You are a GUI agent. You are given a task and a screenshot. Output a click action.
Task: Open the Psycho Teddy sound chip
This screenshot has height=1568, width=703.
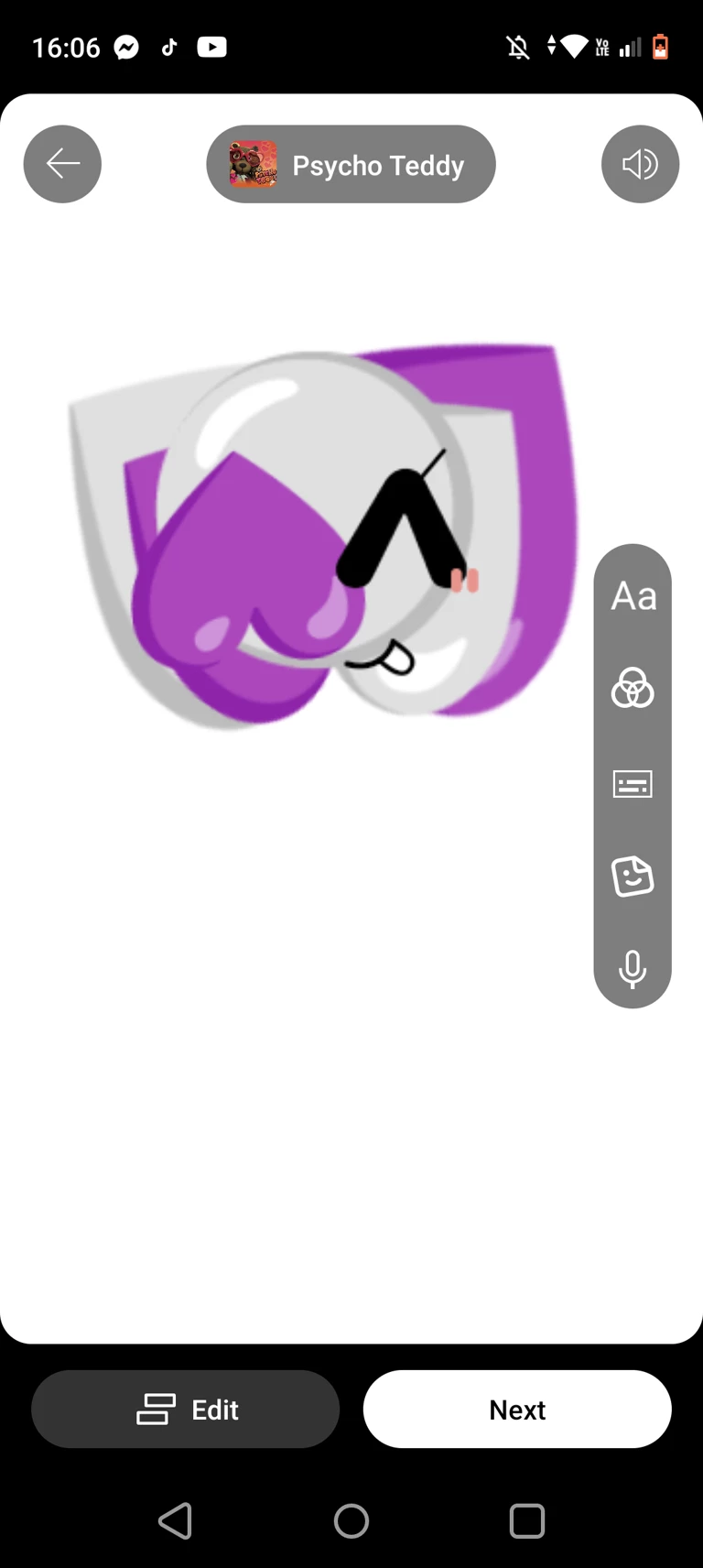coord(351,165)
